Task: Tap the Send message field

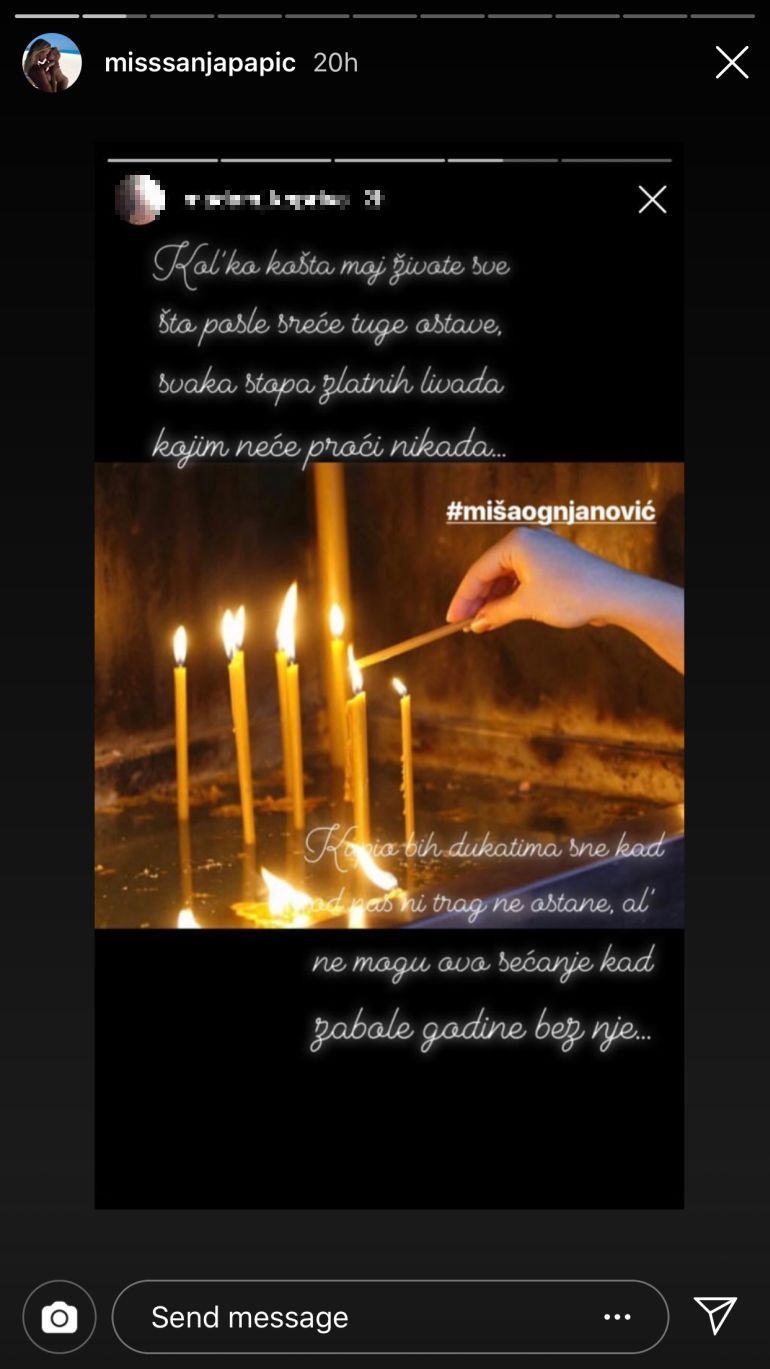Action: click(x=390, y=1317)
